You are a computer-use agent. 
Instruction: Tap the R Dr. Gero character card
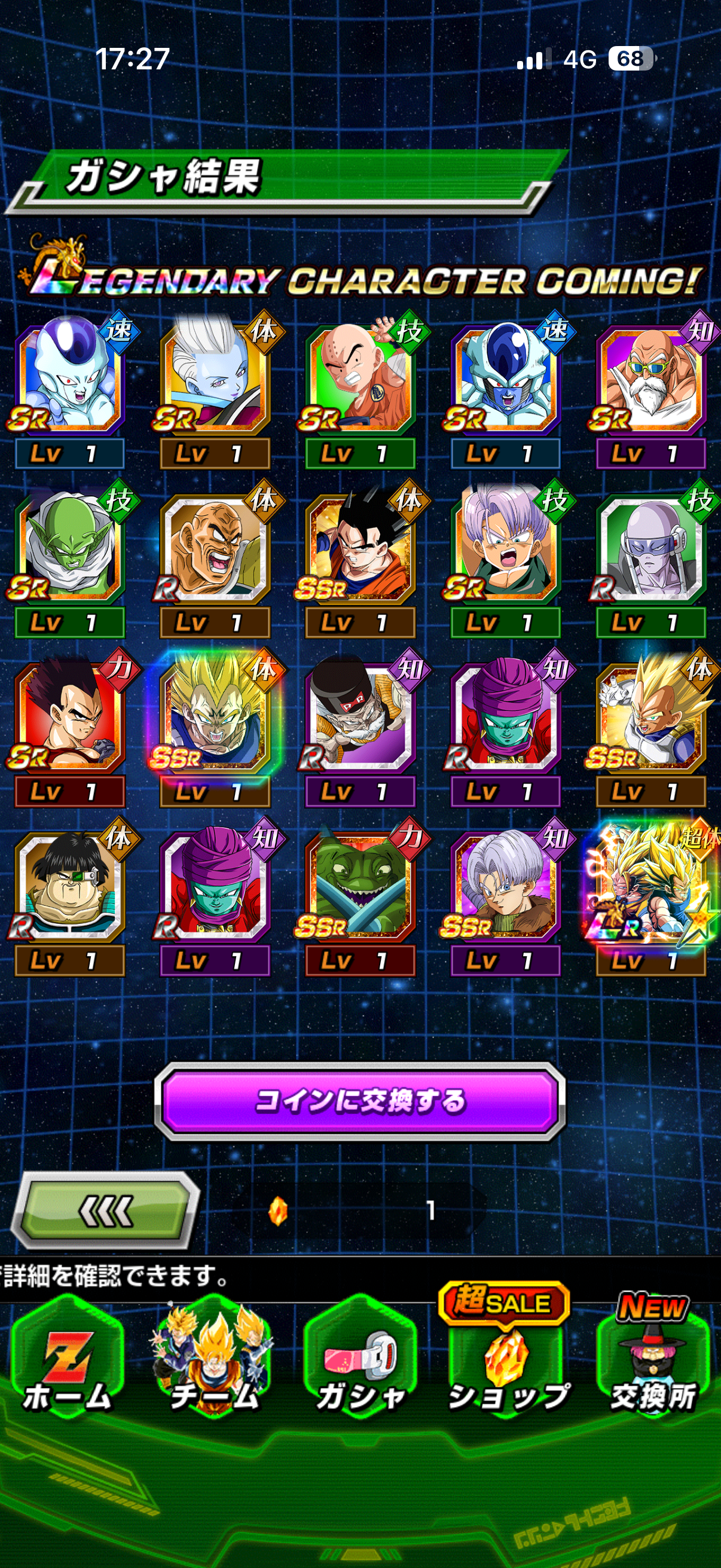coord(360,728)
